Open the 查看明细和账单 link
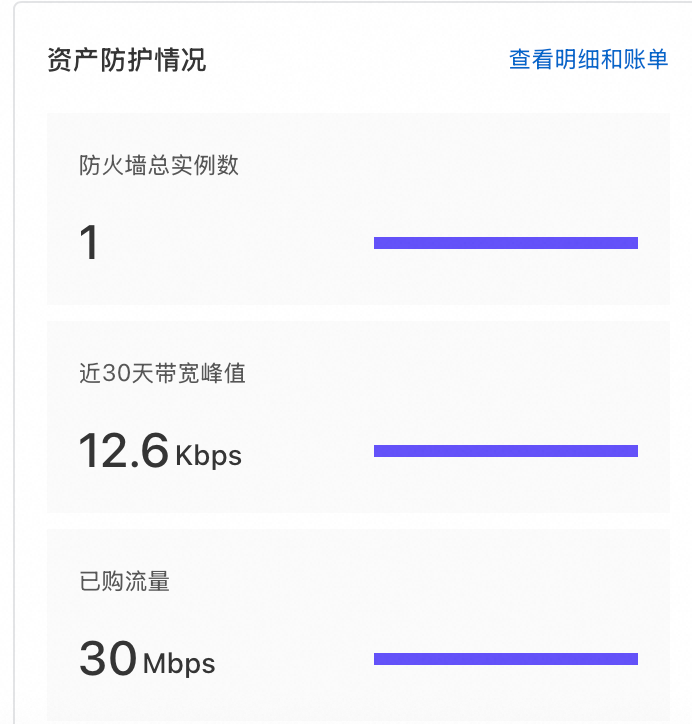 click(x=588, y=59)
